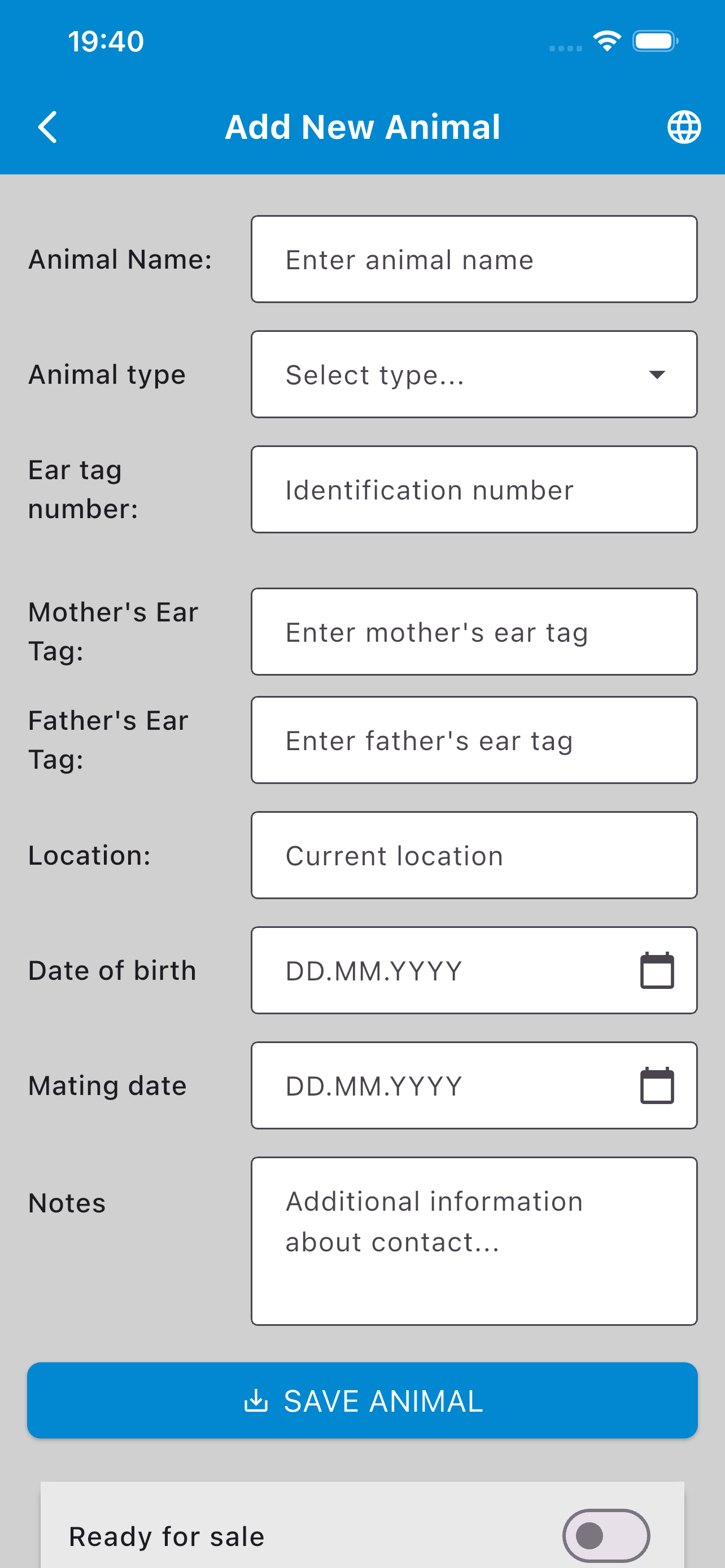Select the Add New Animal title
This screenshot has width=725, height=1568.
pos(363,126)
